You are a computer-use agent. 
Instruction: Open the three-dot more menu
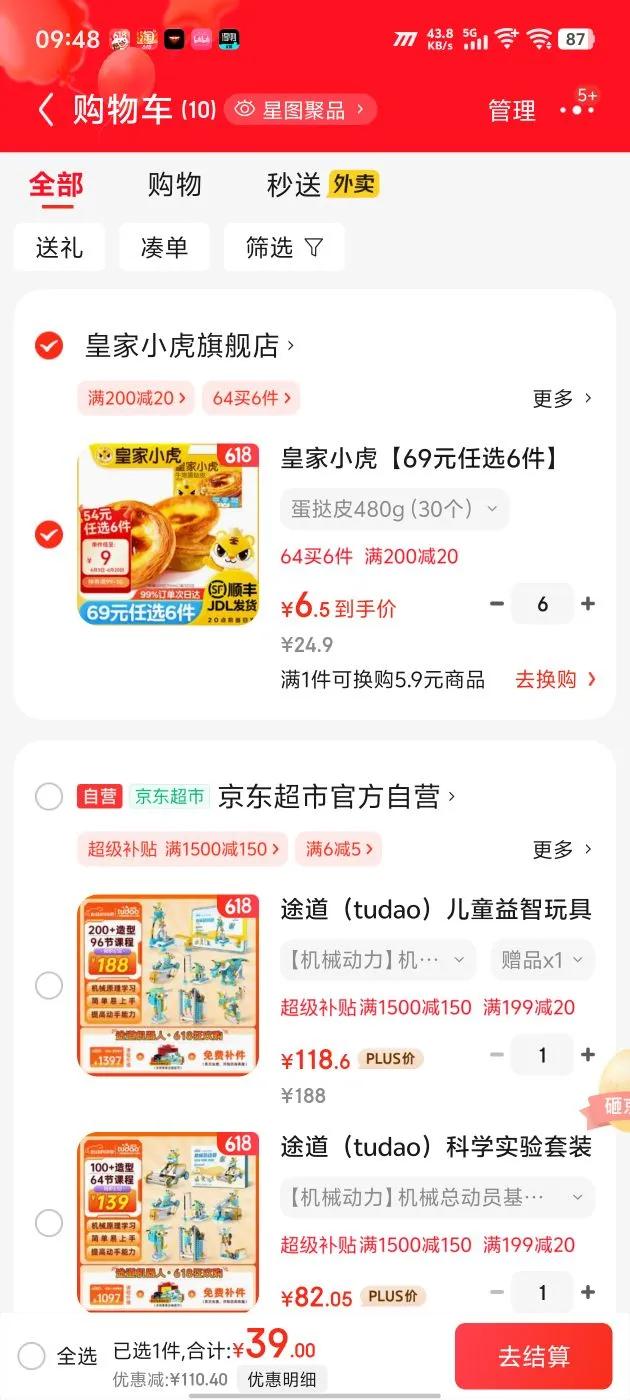(x=577, y=108)
